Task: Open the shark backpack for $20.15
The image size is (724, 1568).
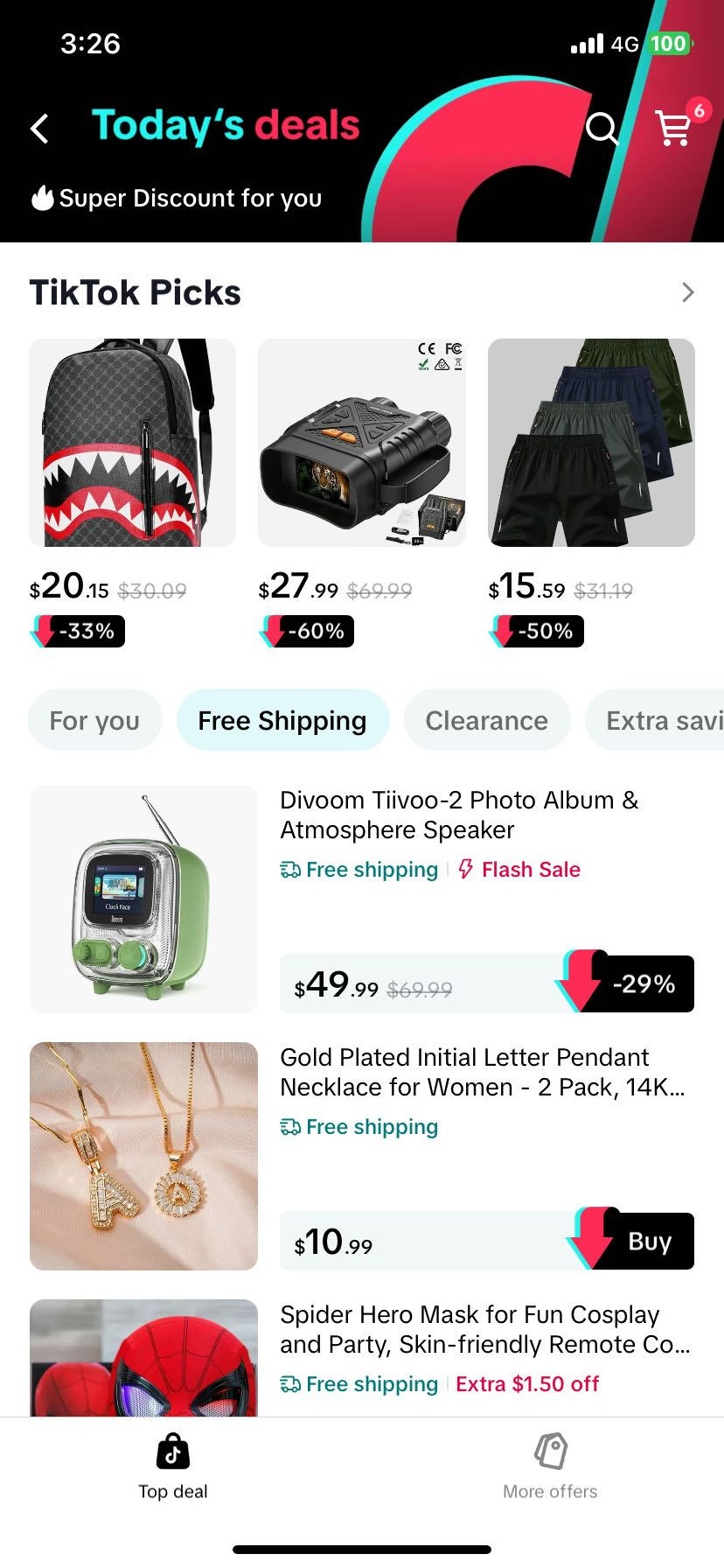Action: click(133, 443)
